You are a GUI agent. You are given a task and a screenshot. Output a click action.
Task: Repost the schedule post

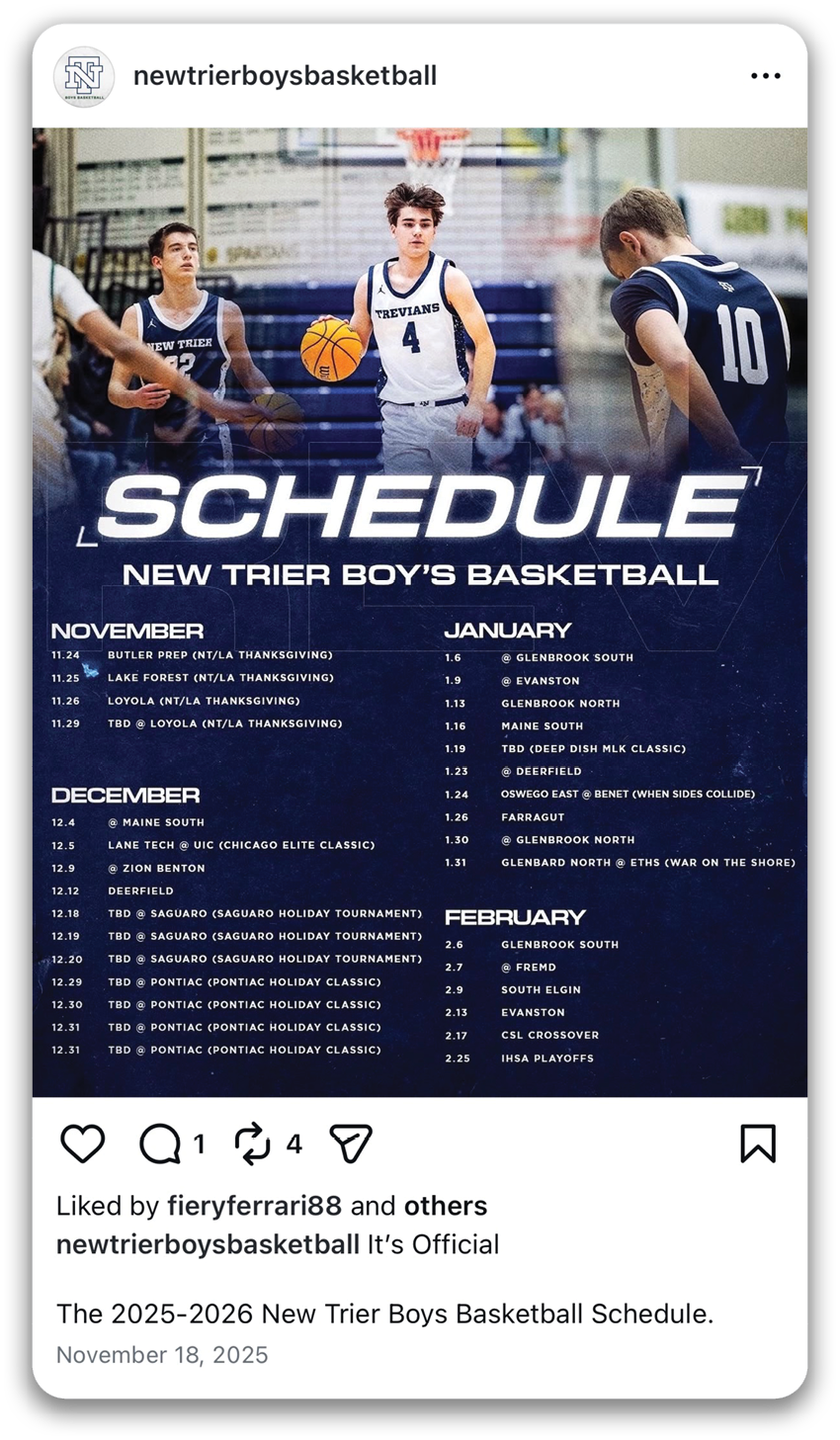[253, 1144]
